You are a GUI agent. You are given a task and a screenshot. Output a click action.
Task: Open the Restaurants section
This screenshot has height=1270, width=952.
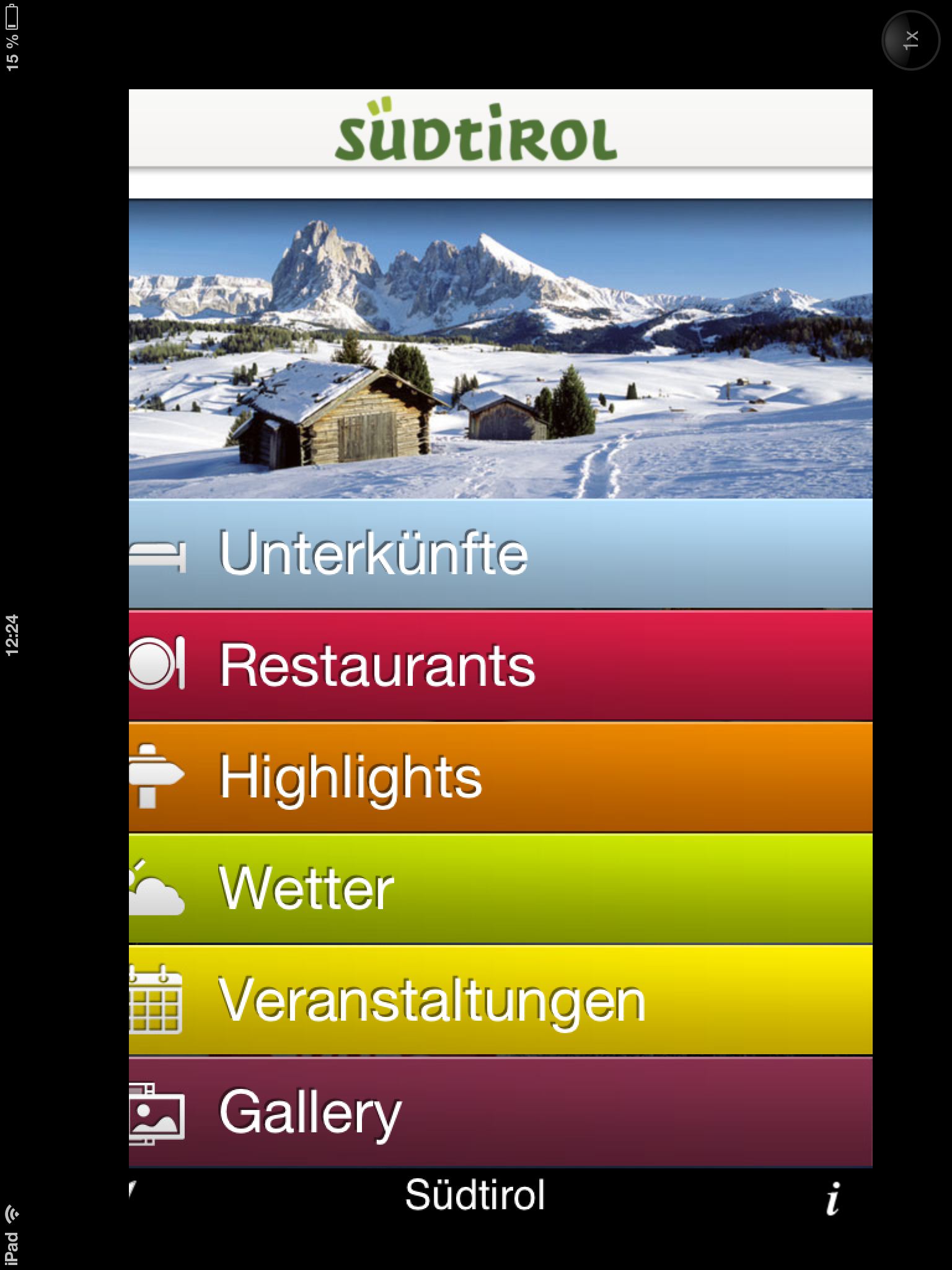(500, 665)
